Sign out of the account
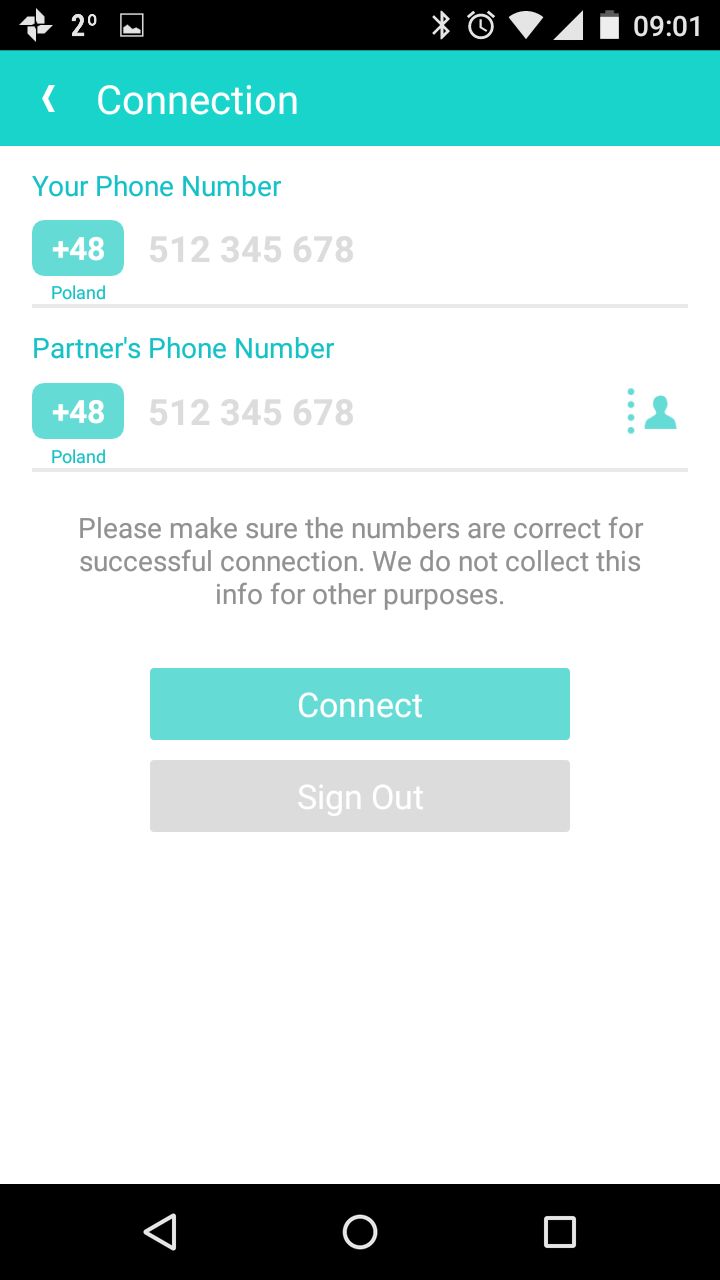The image size is (720, 1280). [360, 796]
